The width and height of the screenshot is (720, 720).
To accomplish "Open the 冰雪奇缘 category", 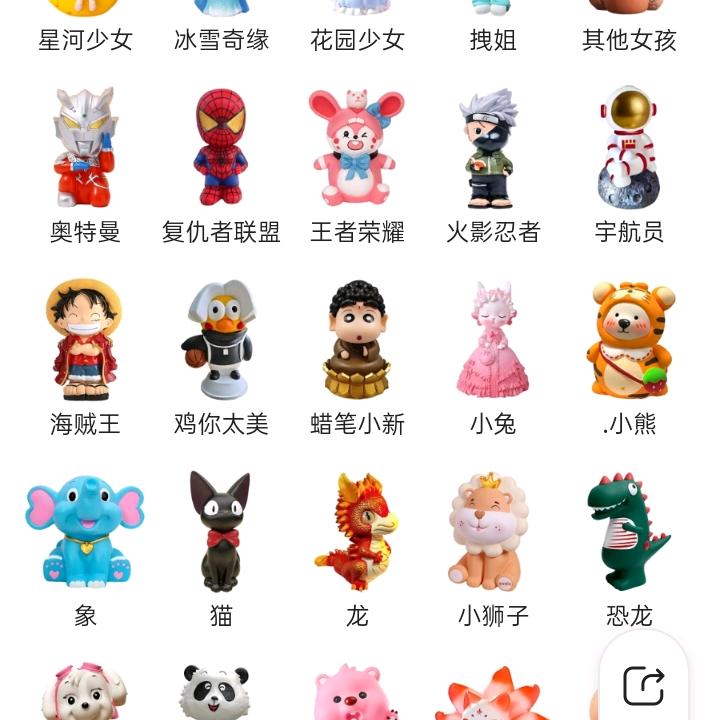I will 221,38.
